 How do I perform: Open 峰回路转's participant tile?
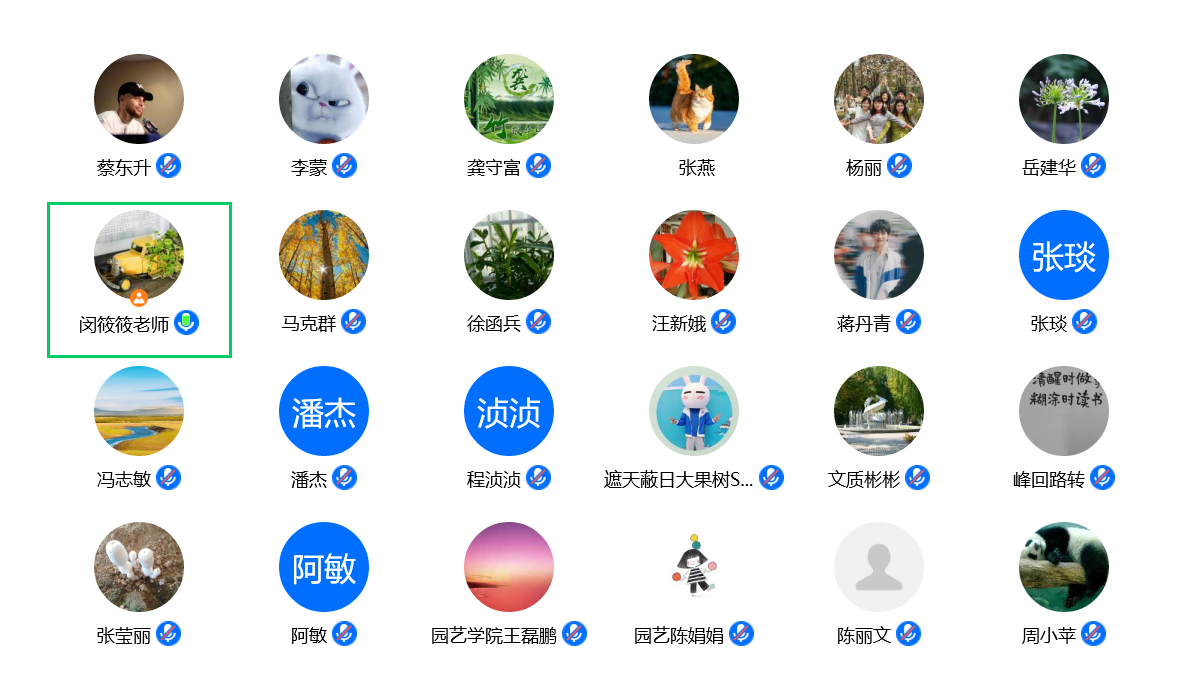[1064, 411]
